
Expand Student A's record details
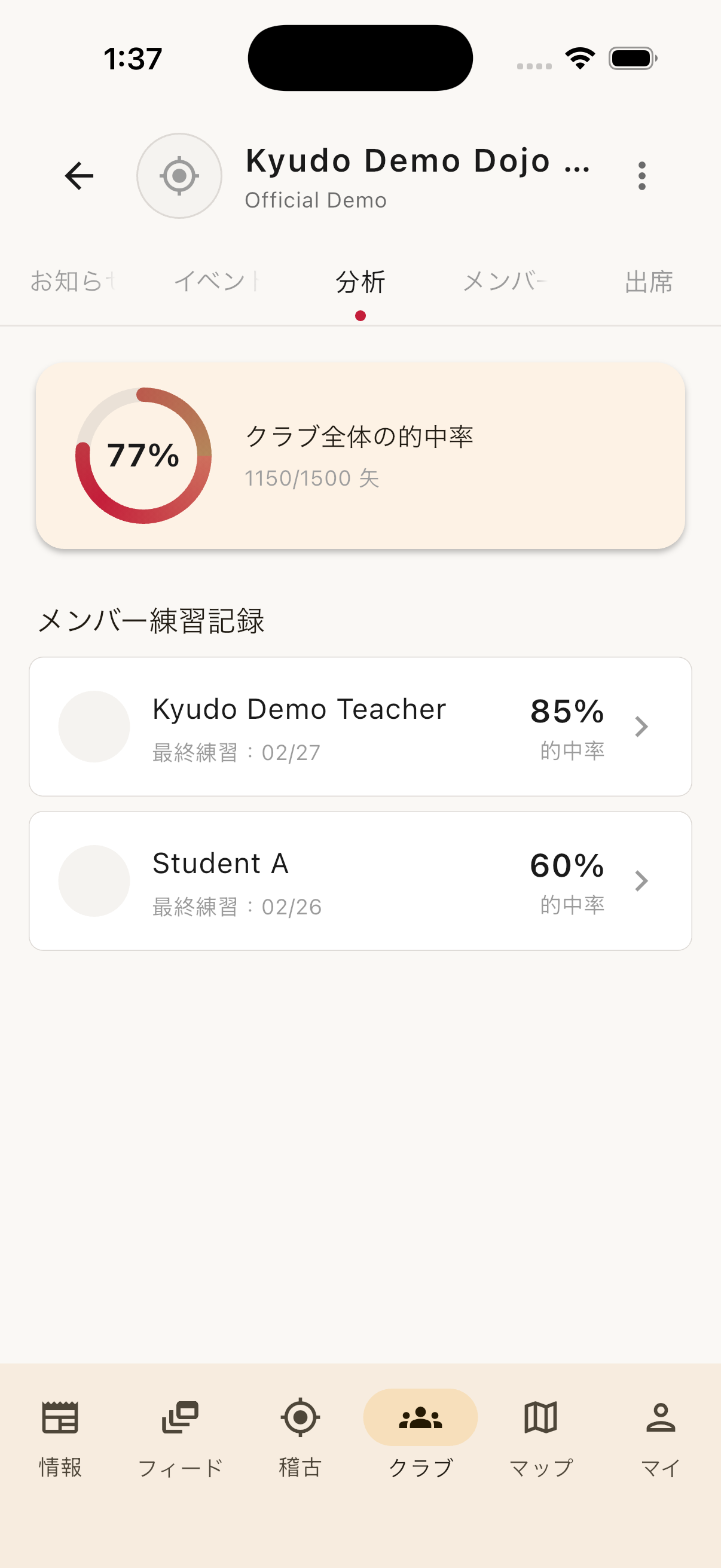641,880
